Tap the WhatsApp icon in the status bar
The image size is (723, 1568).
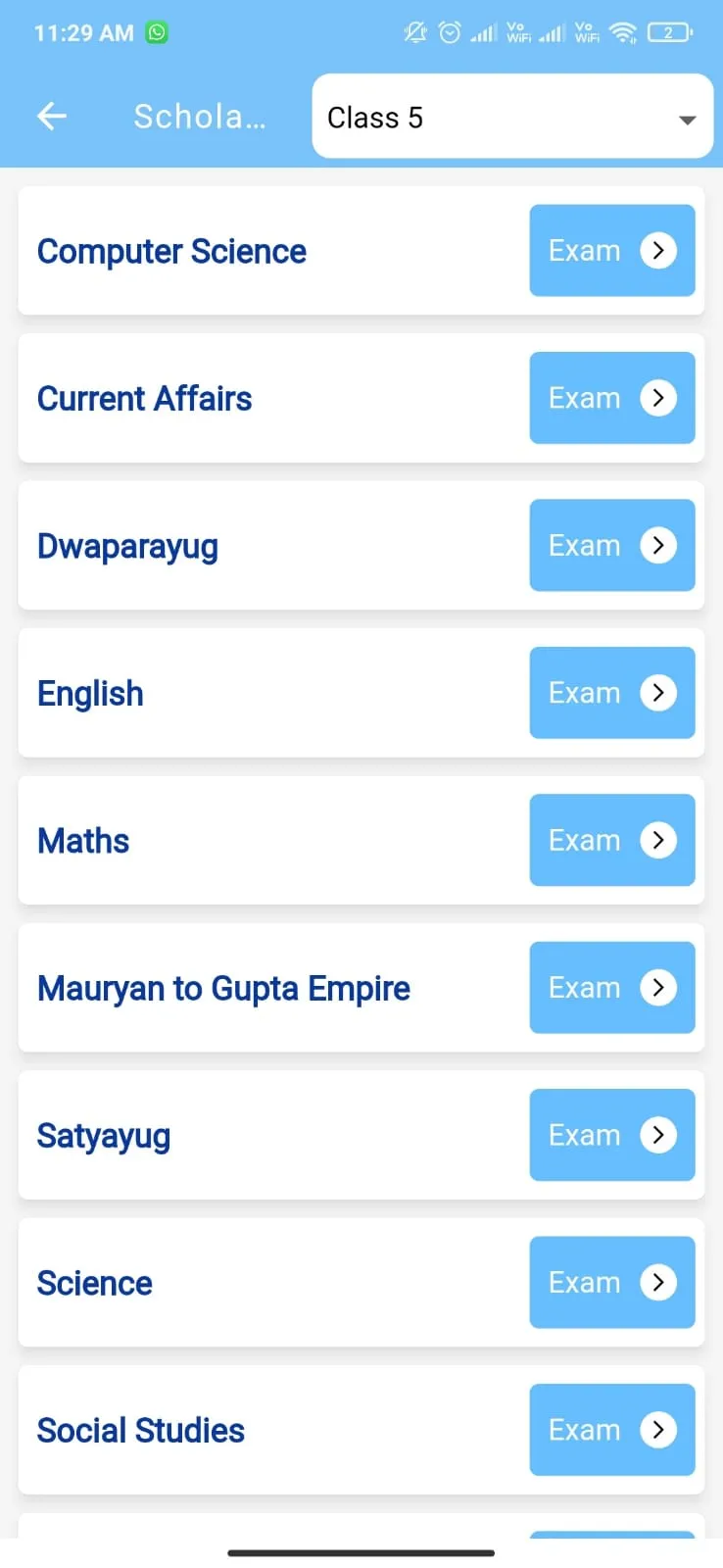156,32
